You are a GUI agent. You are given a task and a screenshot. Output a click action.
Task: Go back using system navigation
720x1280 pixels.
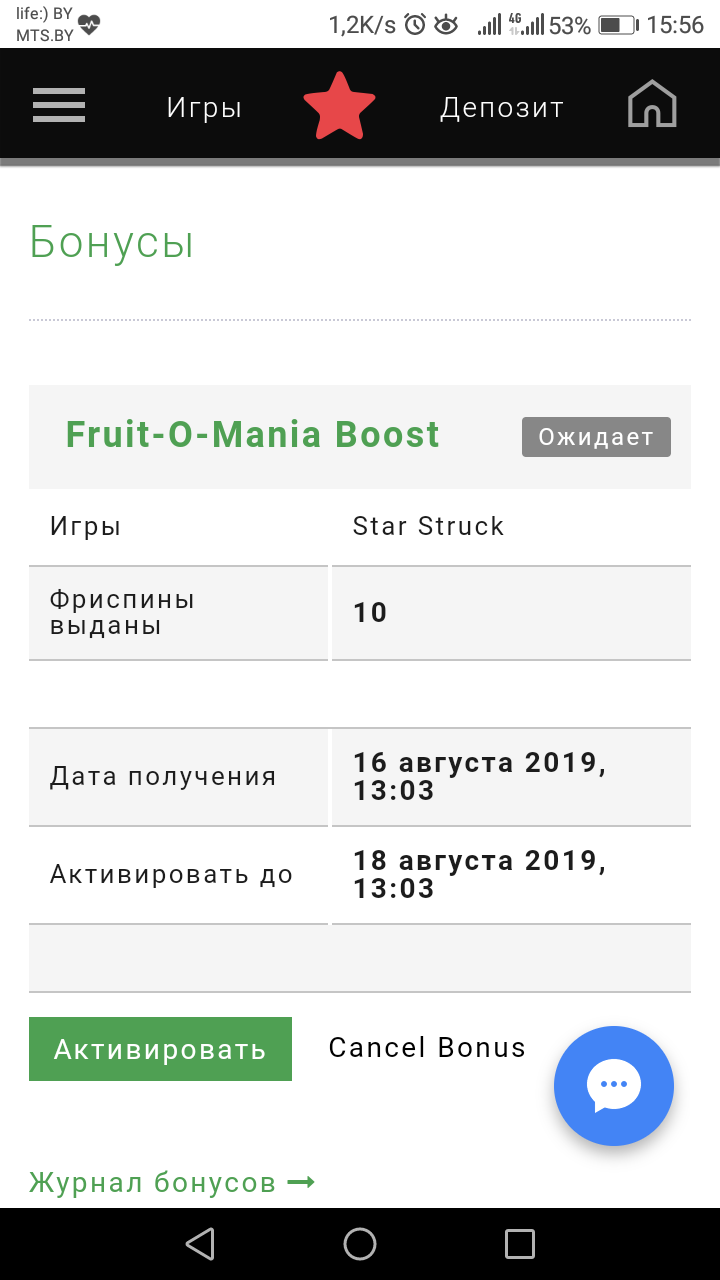tap(200, 1244)
